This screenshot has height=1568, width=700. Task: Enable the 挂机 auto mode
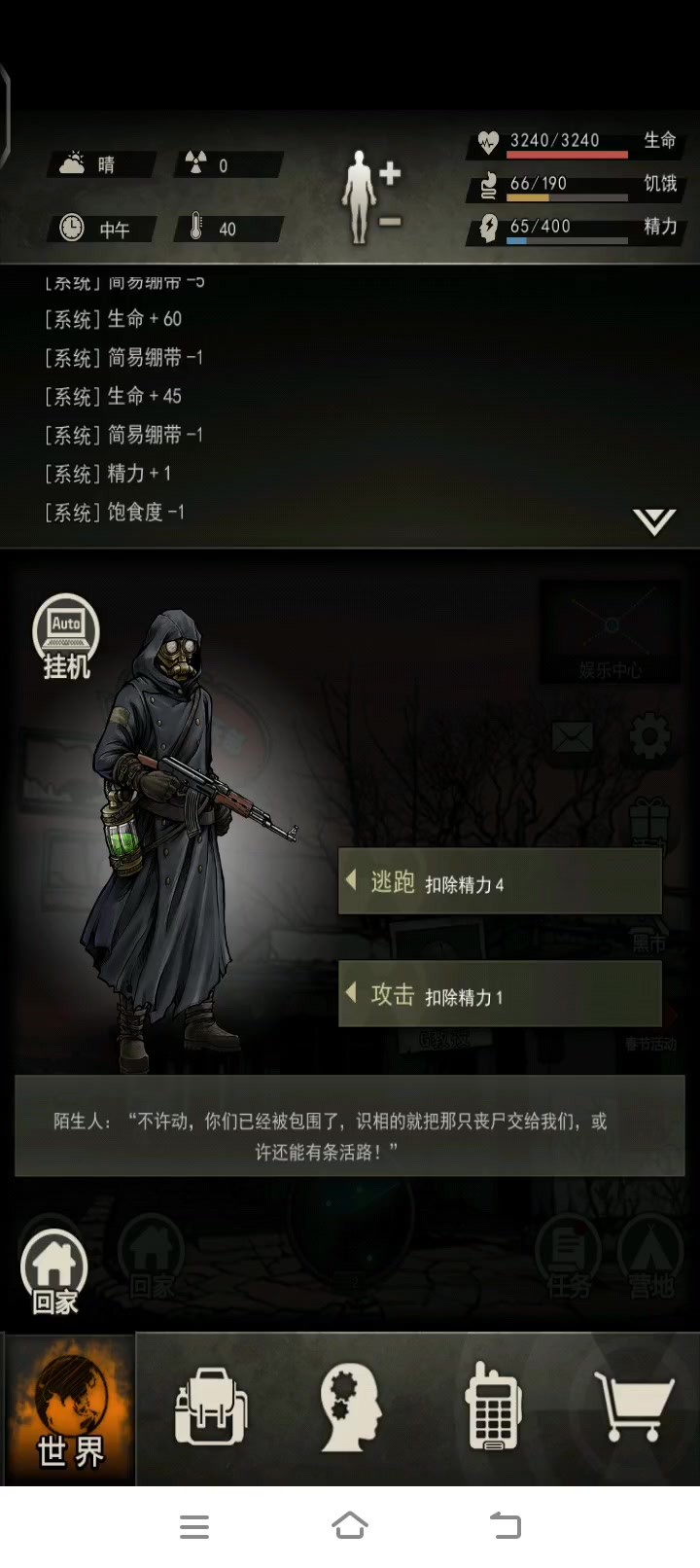(x=66, y=637)
